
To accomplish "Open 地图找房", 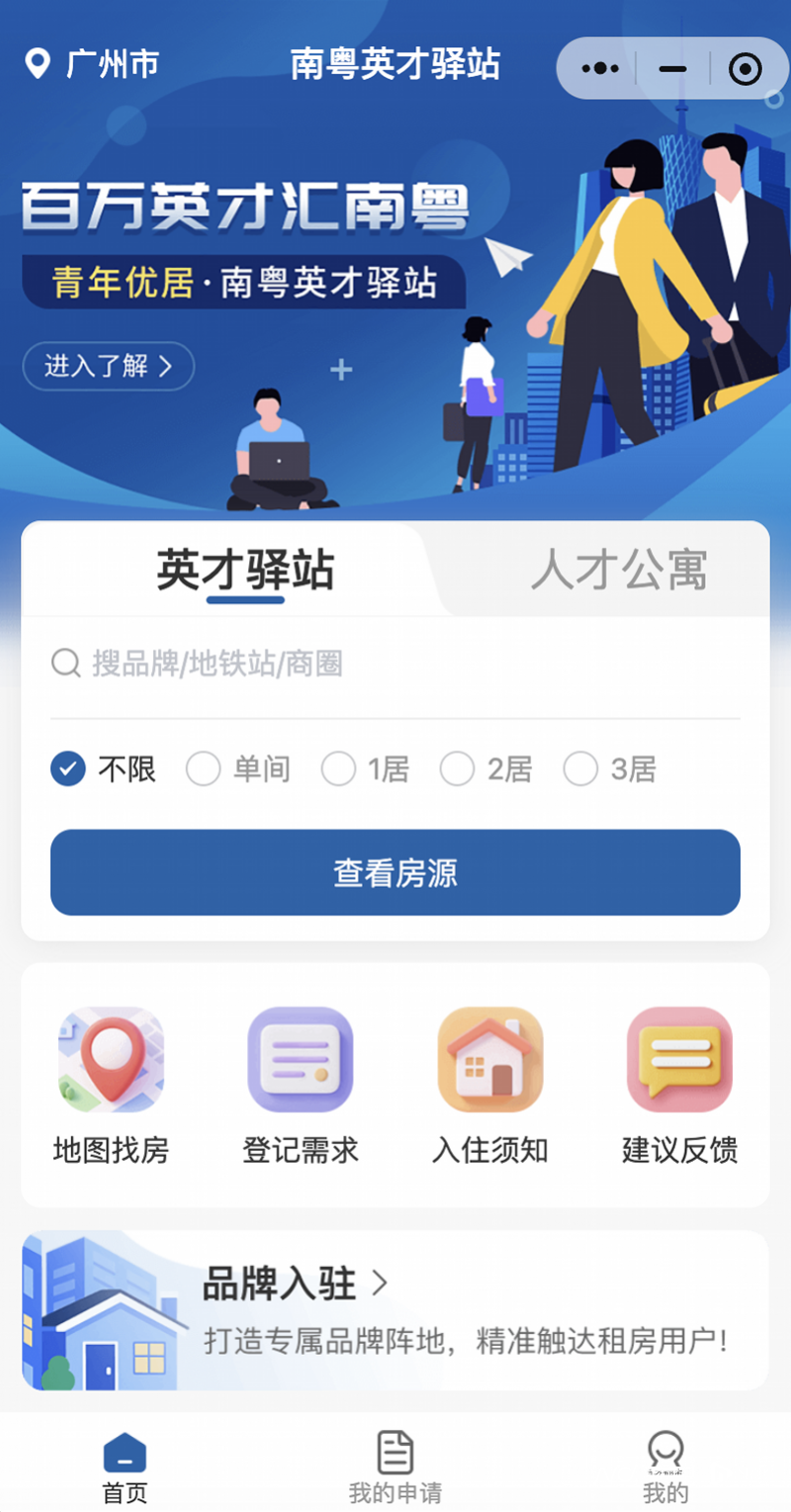I will tap(111, 1086).
